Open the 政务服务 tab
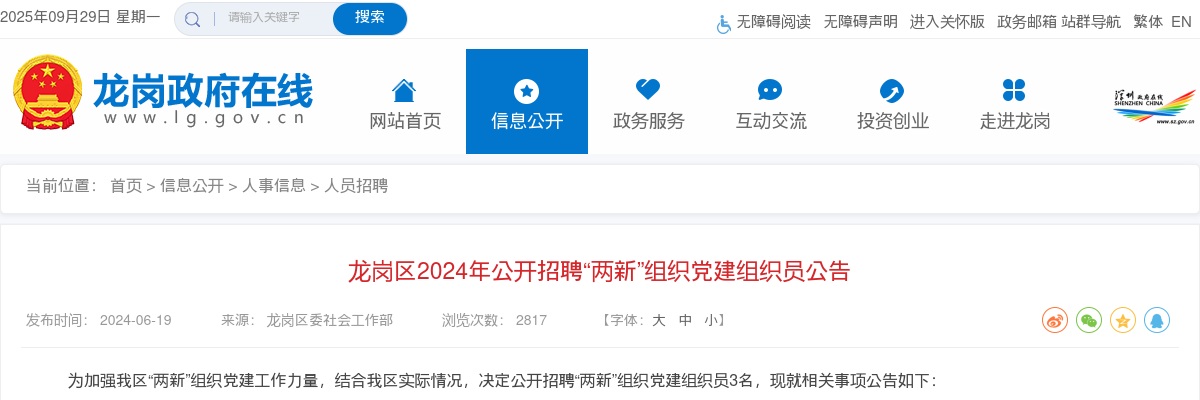Image resolution: width=1200 pixels, height=400 pixels. point(648,103)
